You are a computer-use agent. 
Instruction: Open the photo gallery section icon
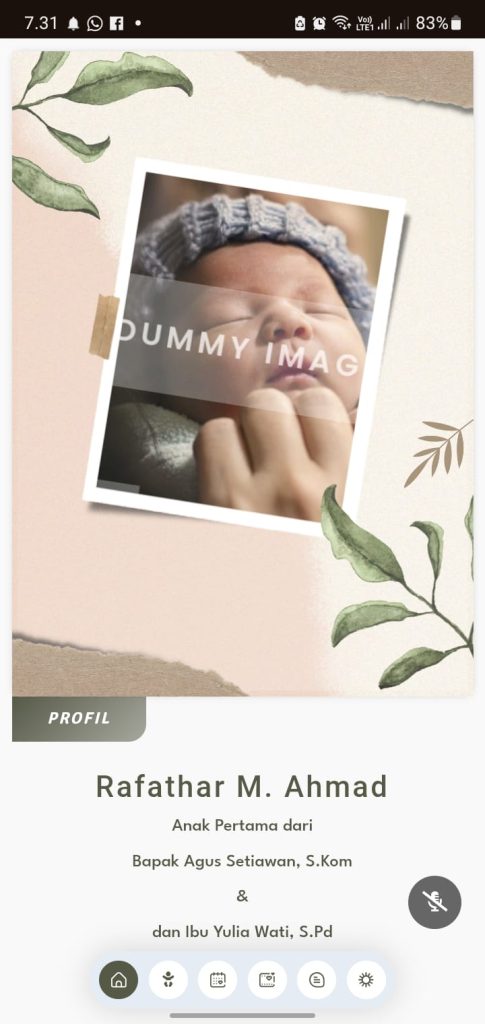click(267, 980)
